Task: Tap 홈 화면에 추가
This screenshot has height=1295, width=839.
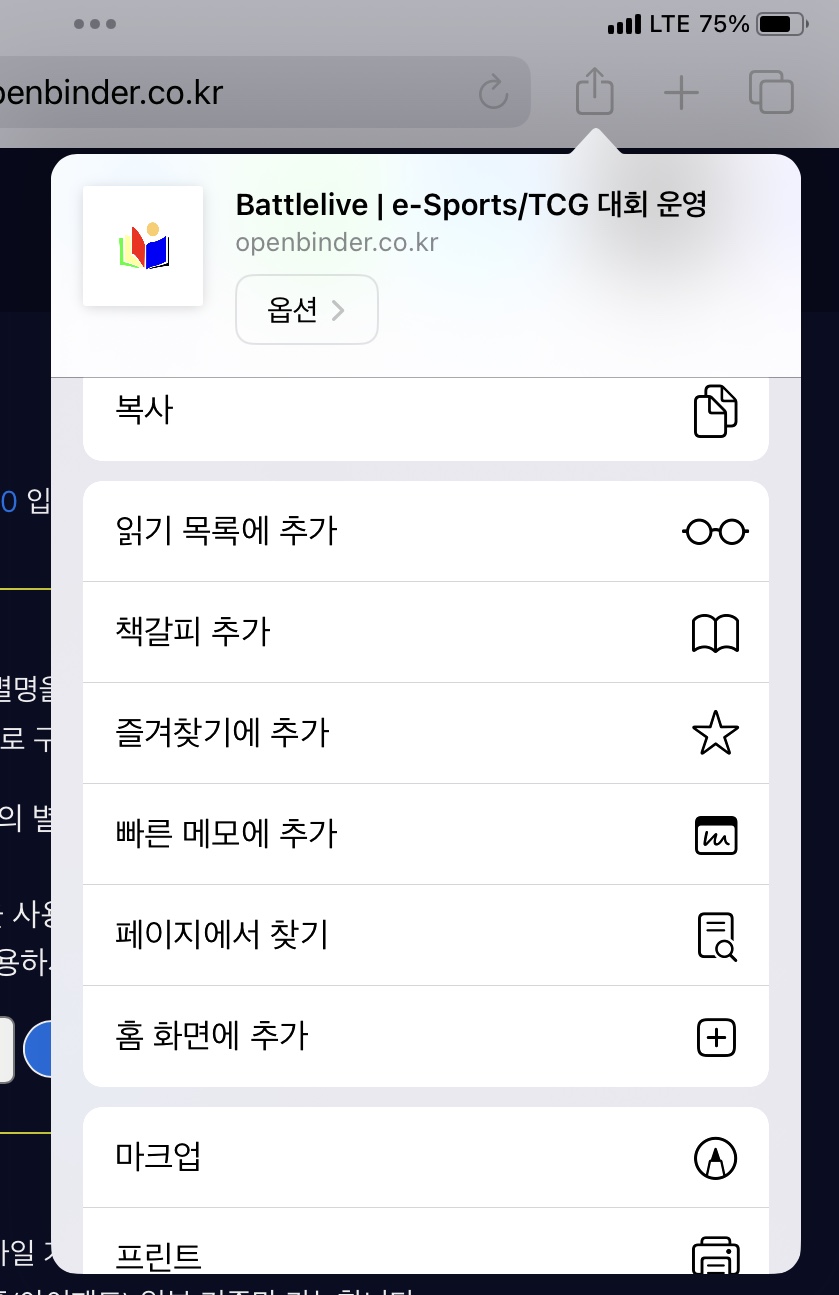Action: tap(425, 1036)
